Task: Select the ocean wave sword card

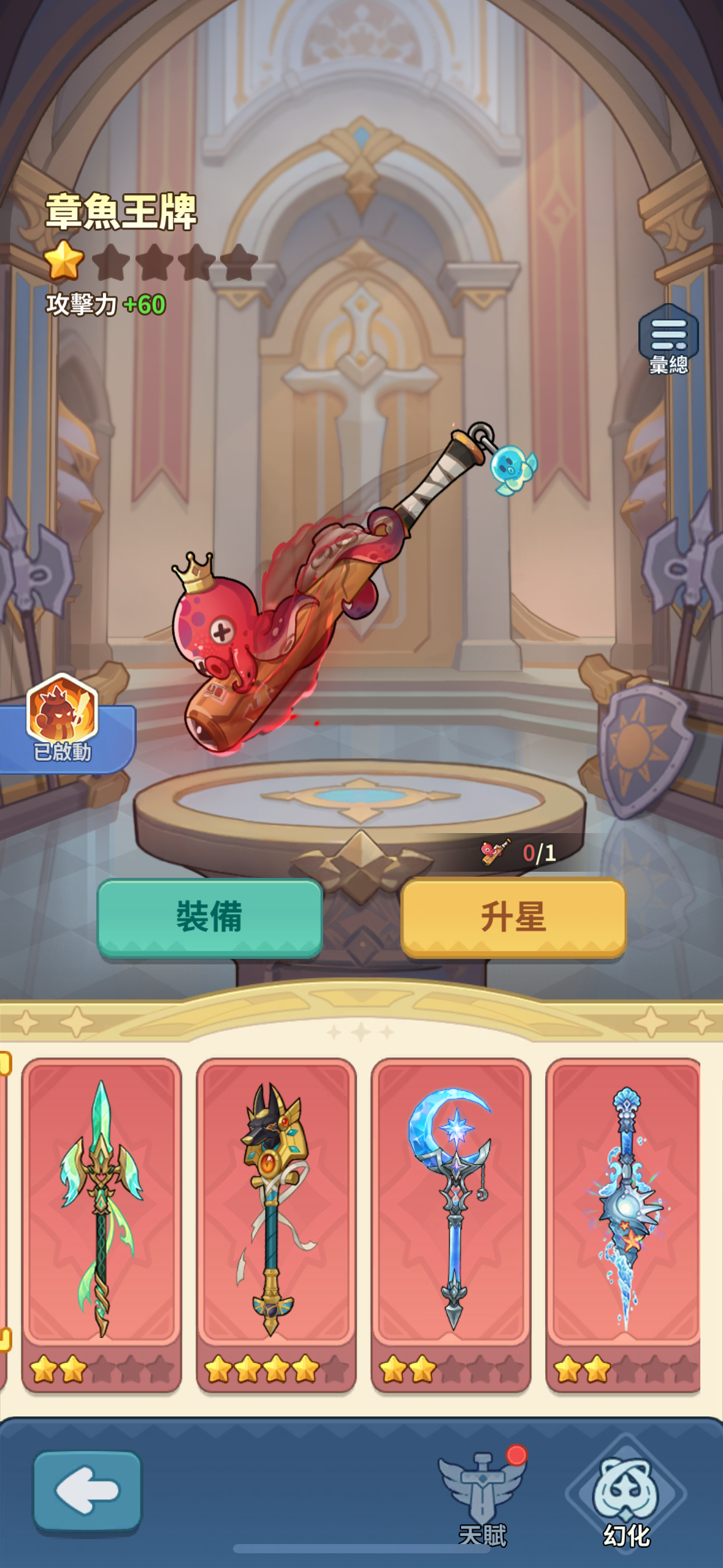Action: tap(624, 1223)
